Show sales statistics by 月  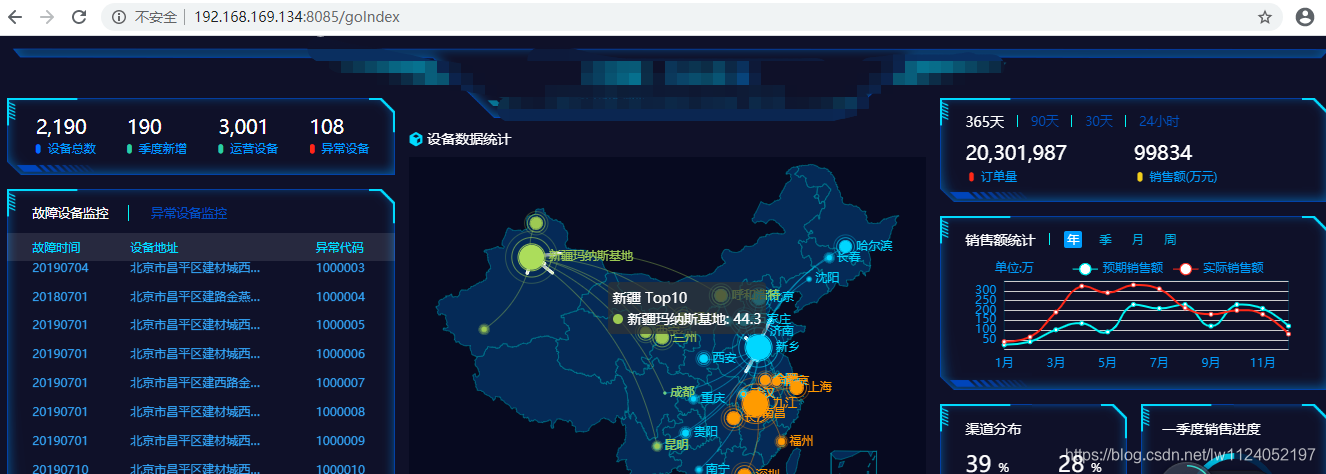click(1137, 240)
